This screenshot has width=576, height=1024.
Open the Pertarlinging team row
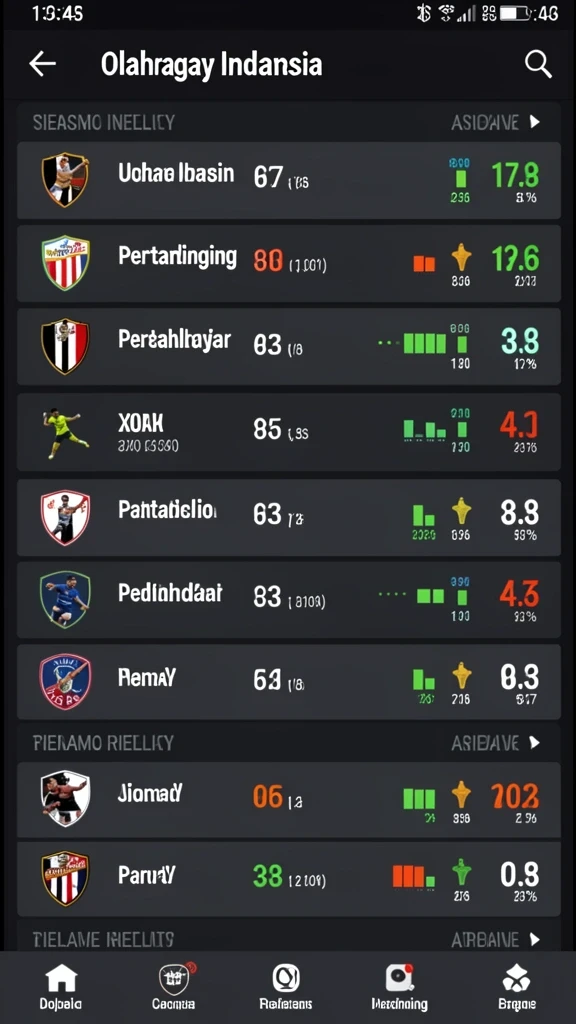[289, 264]
